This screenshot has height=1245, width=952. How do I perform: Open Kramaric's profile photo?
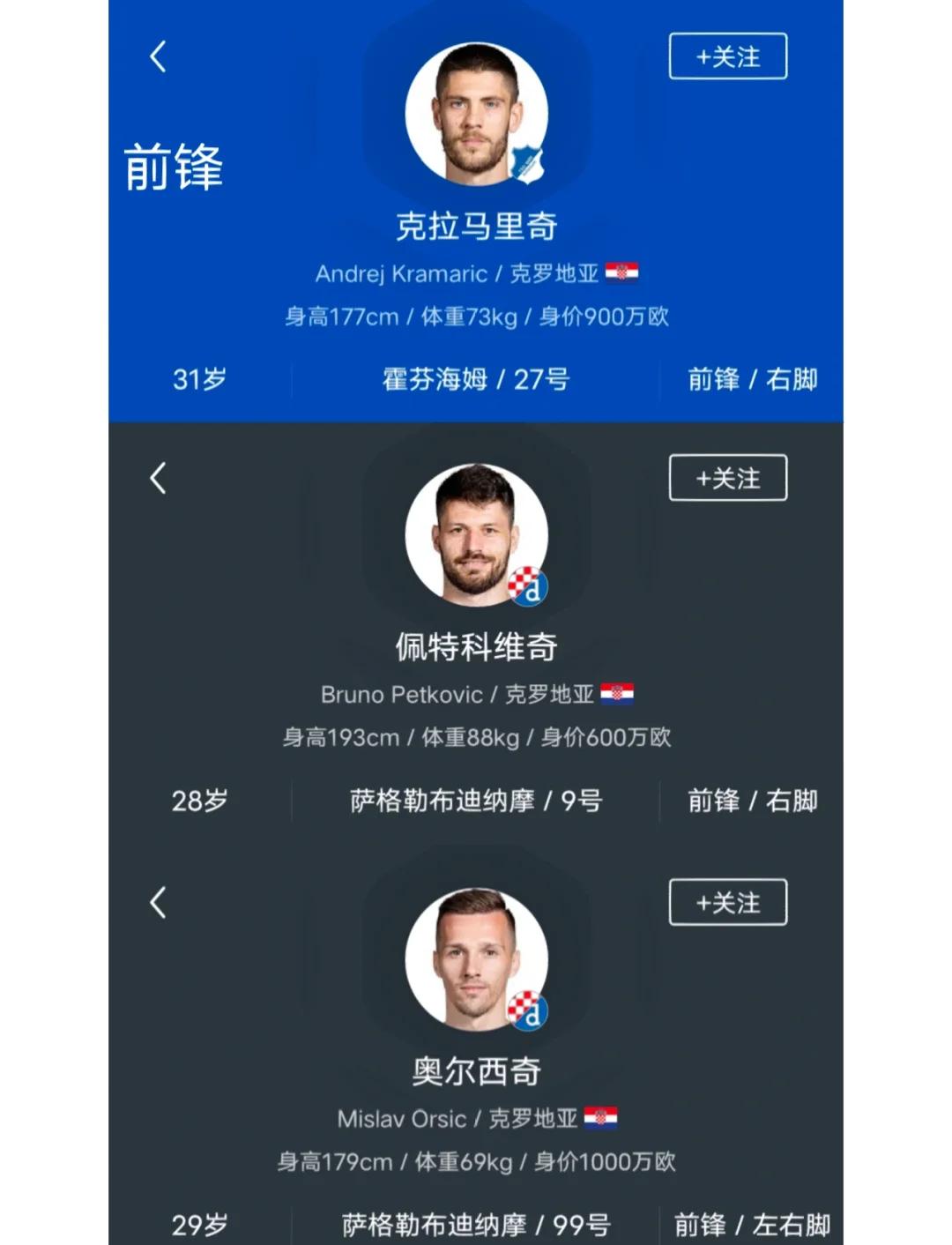click(x=476, y=113)
